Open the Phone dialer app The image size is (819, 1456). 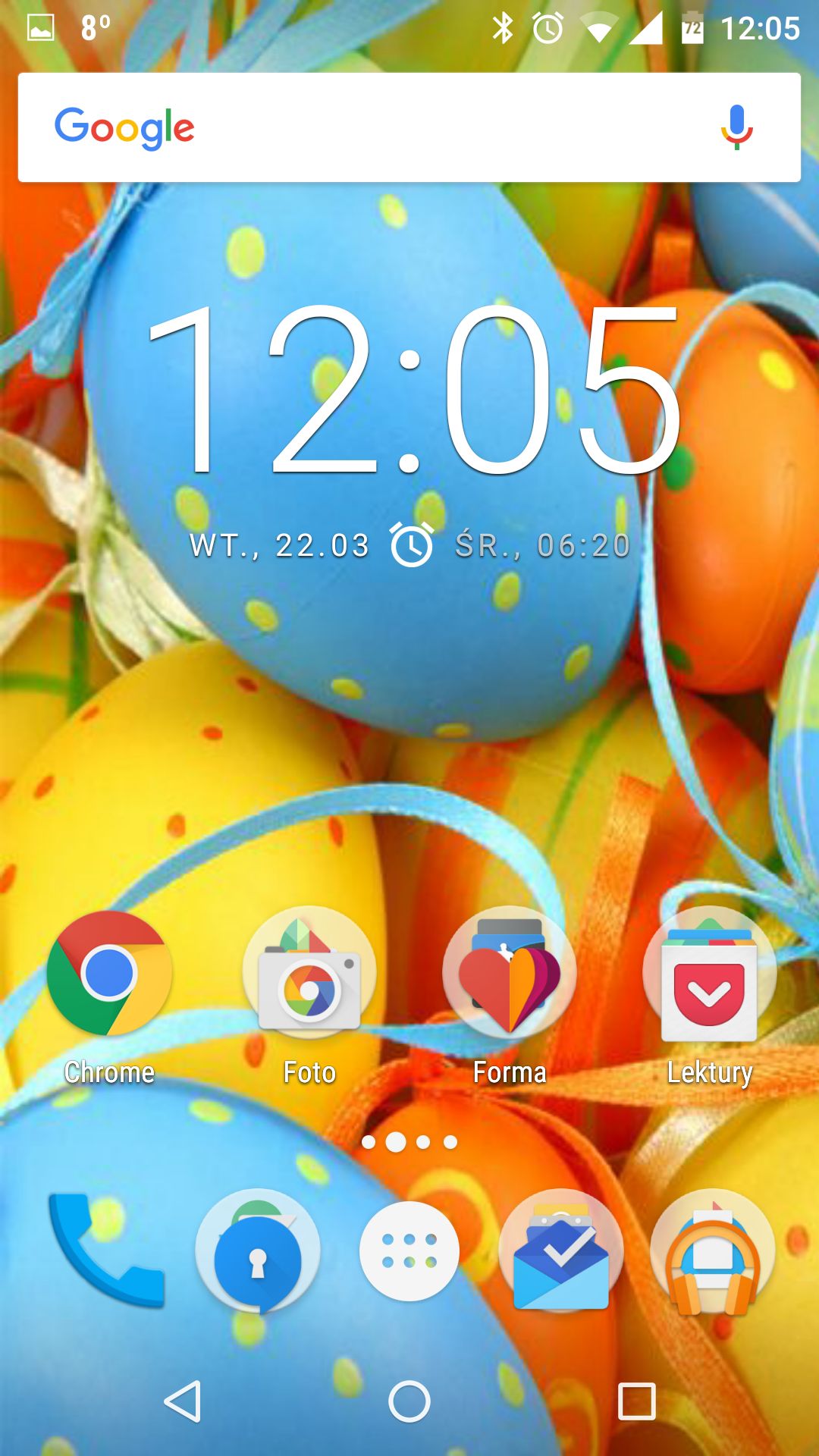point(106,1251)
